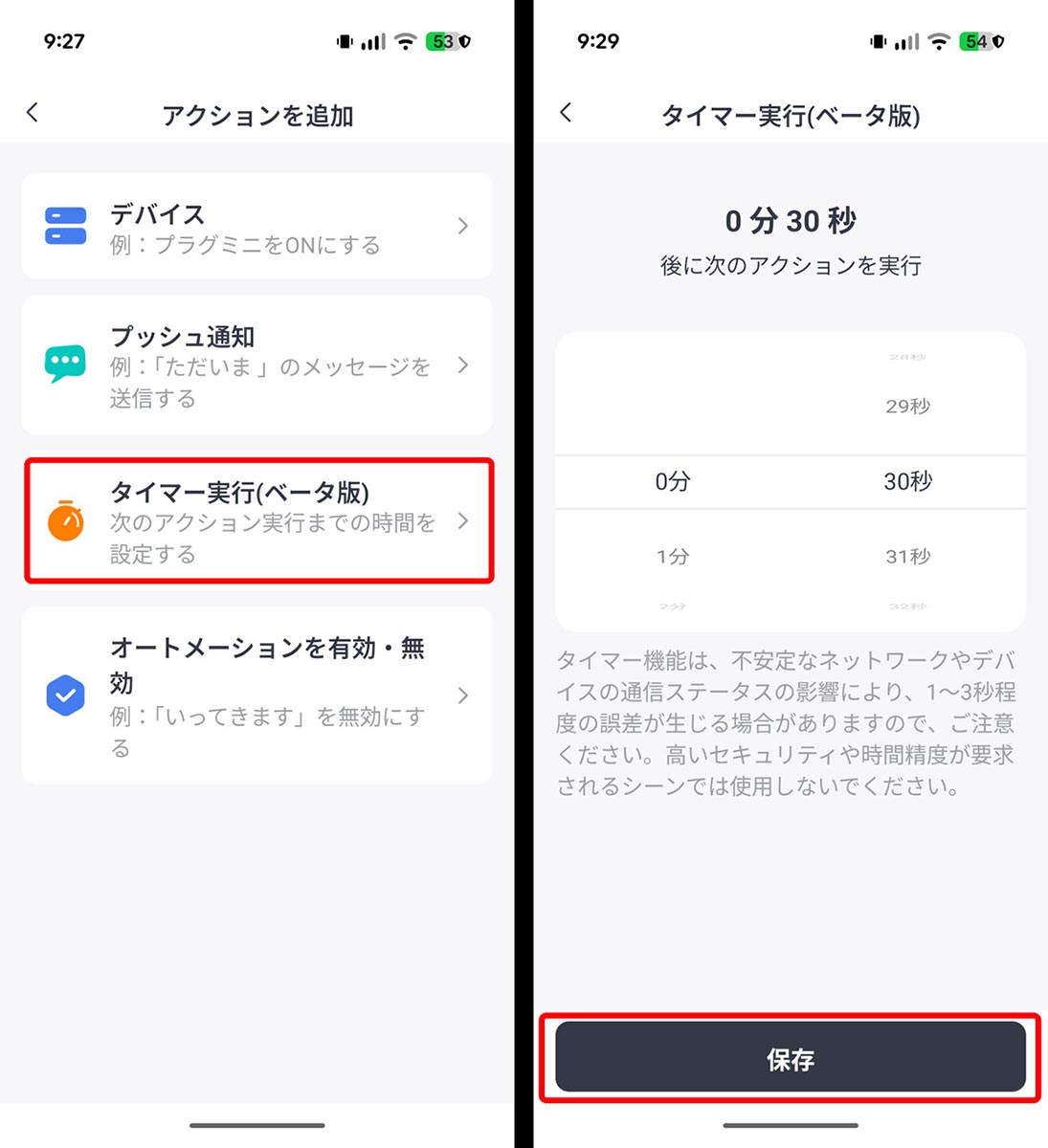Tap 保存 to save the timer
The height and width of the screenshot is (1148, 1048).
click(x=790, y=1058)
